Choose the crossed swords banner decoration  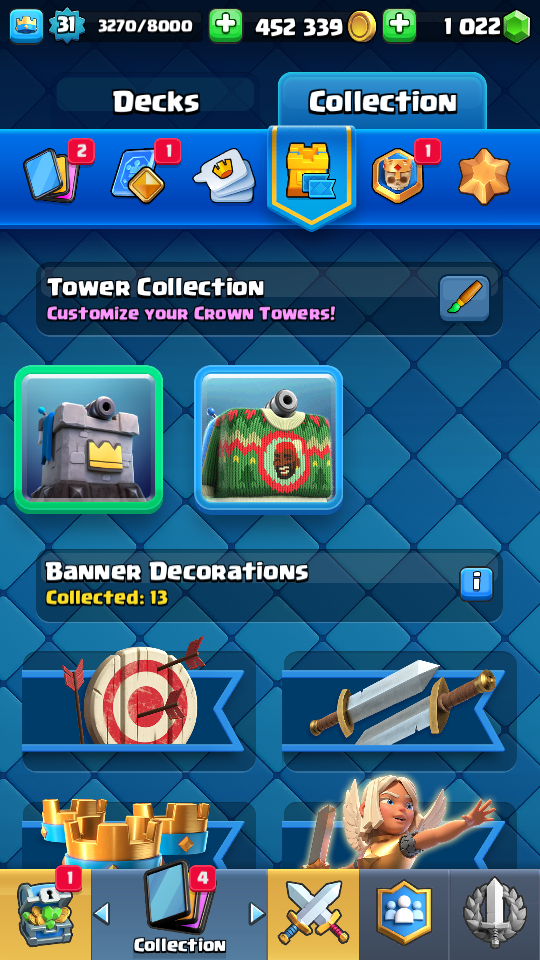(399, 710)
